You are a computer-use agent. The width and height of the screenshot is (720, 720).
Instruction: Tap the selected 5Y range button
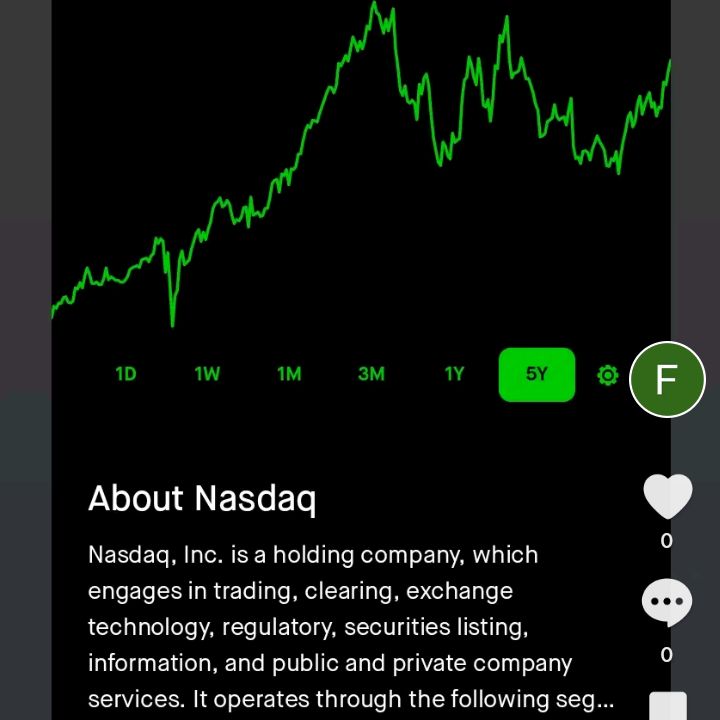[537, 374]
